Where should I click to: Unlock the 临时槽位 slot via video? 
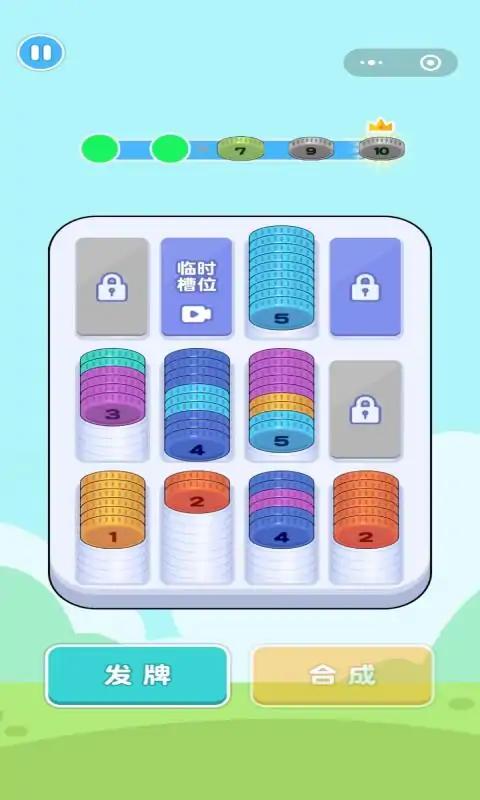coord(196,286)
